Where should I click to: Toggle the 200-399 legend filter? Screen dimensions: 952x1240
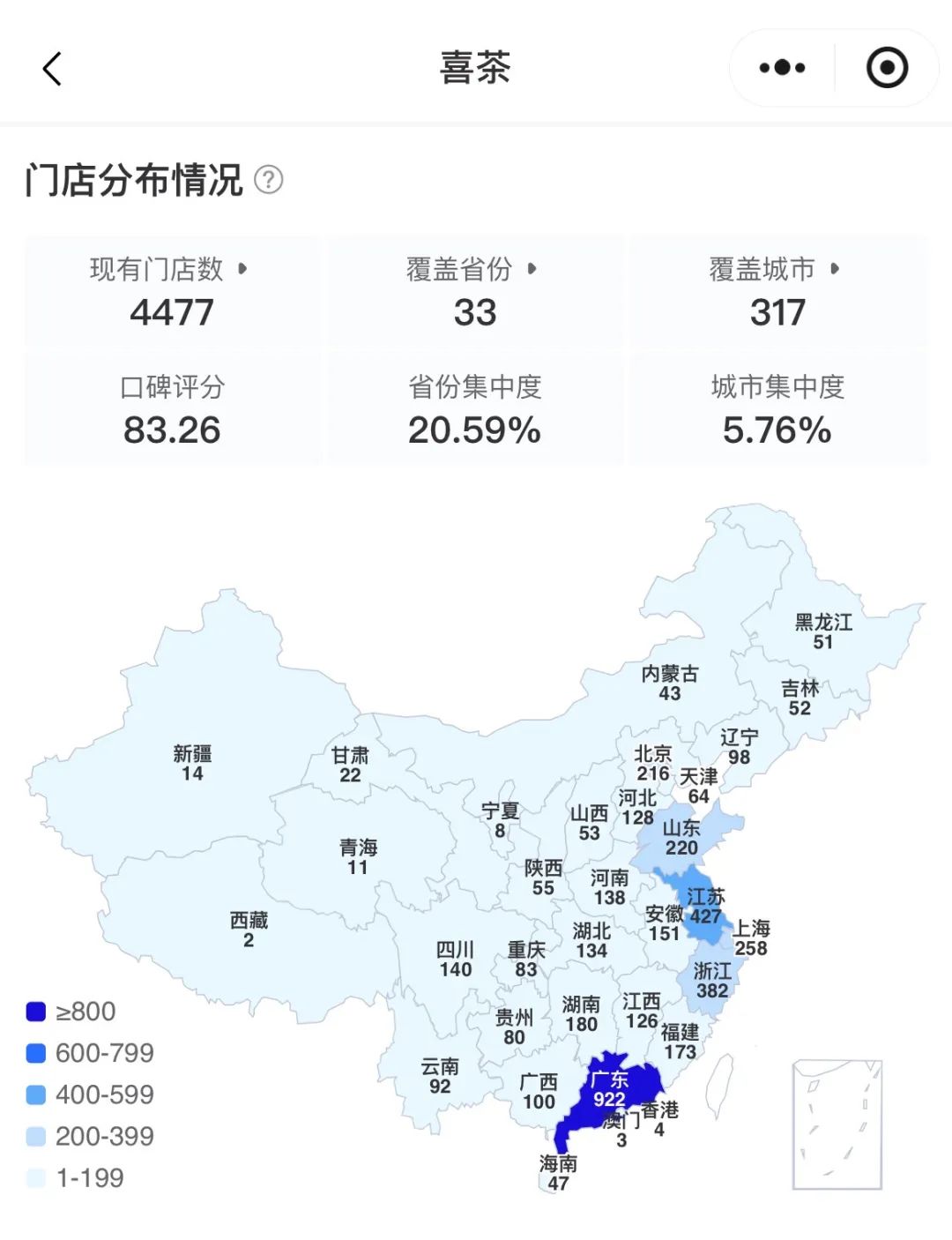[91, 1136]
